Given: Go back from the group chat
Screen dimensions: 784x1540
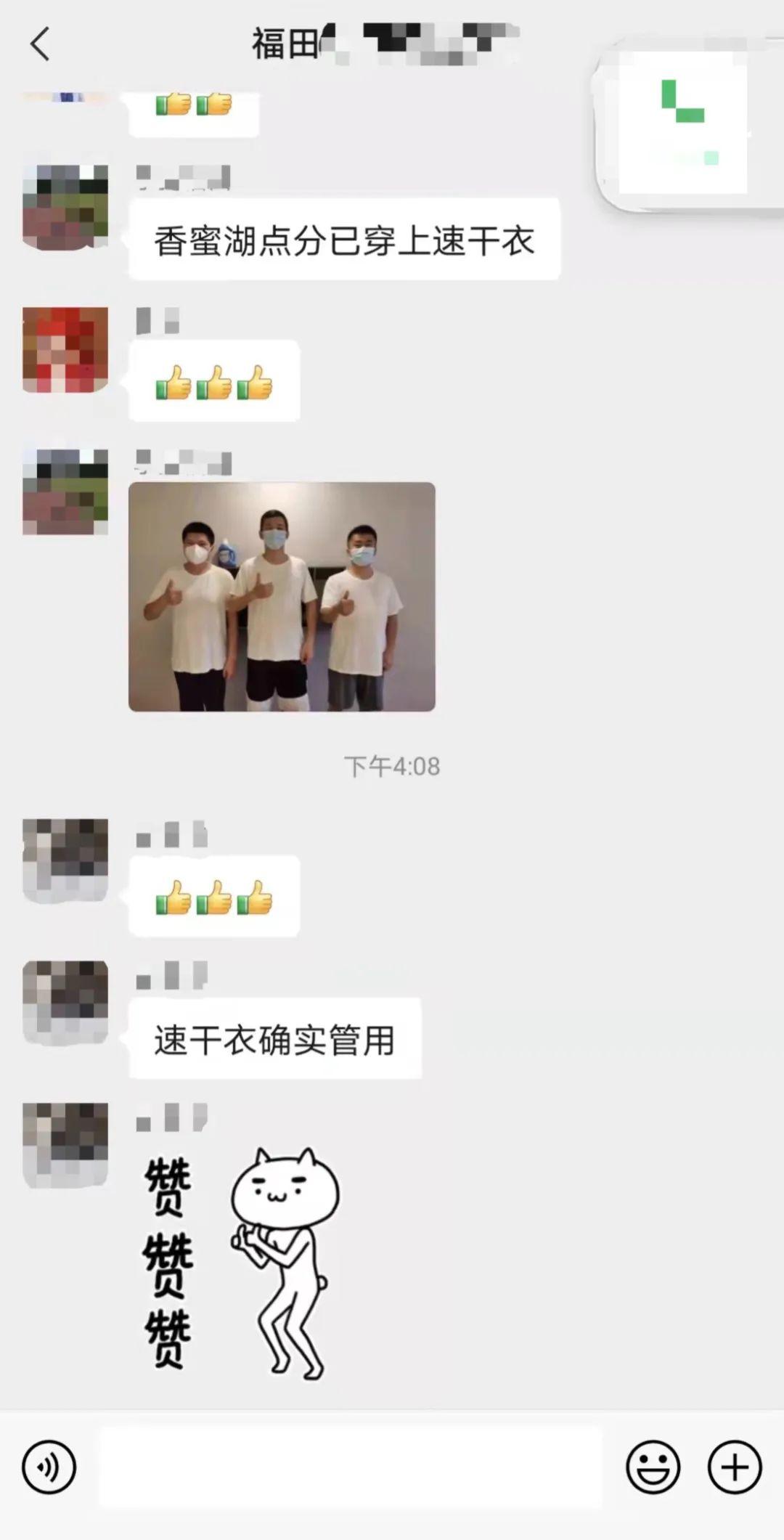Looking at the screenshot, I should [x=41, y=44].
